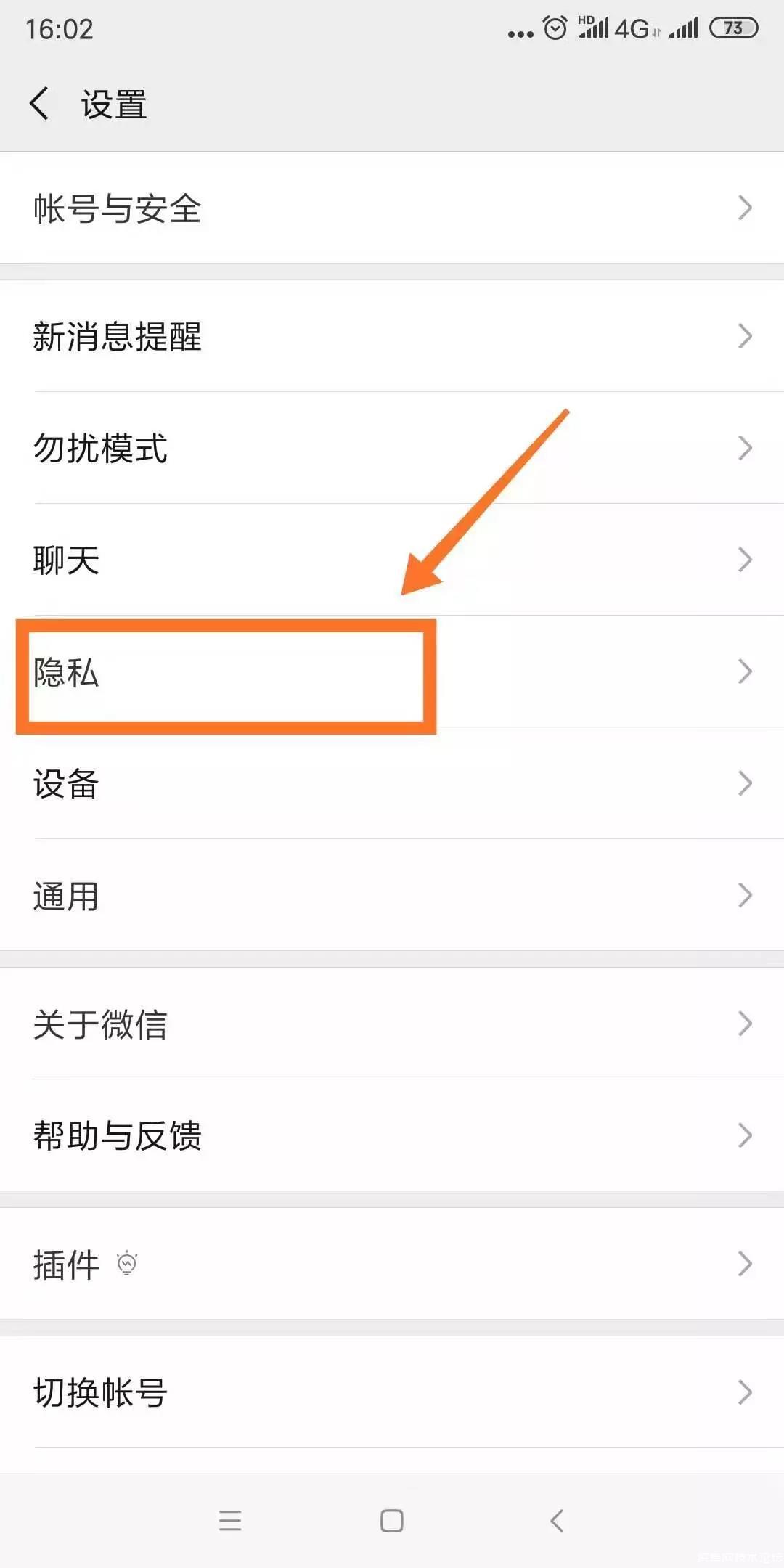Image resolution: width=784 pixels, height=1568 pixels.
Task: Tap the system home button
Action: click(392, 1520)
